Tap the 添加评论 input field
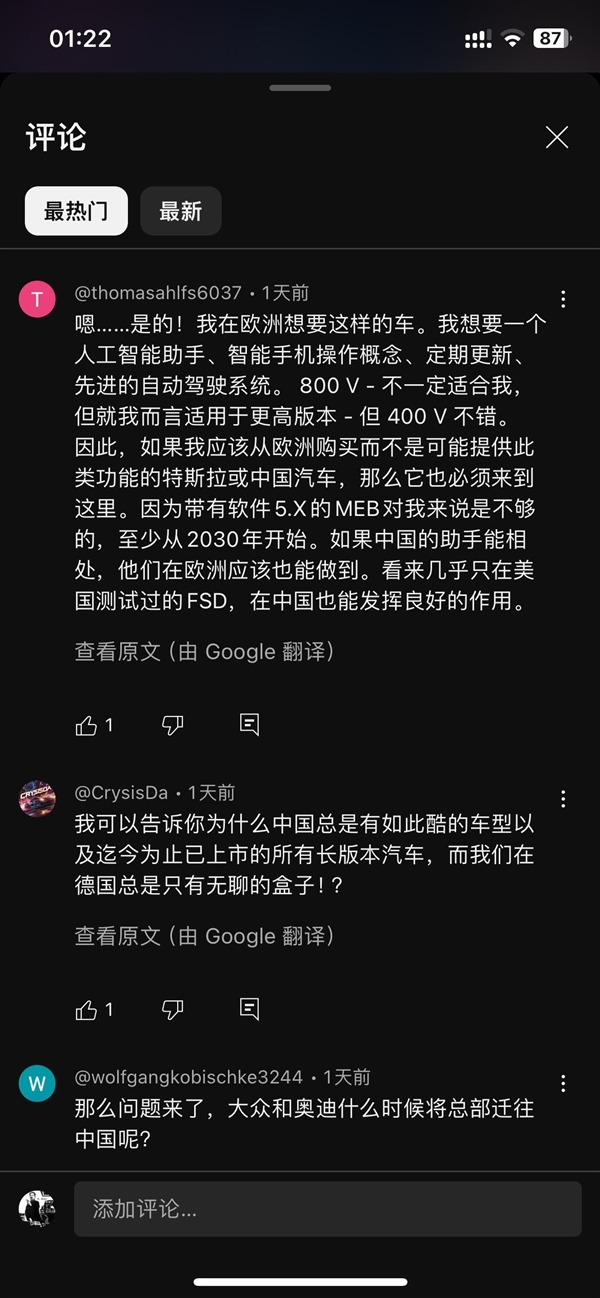The image size is (600, 1298). click(327, 1209)
